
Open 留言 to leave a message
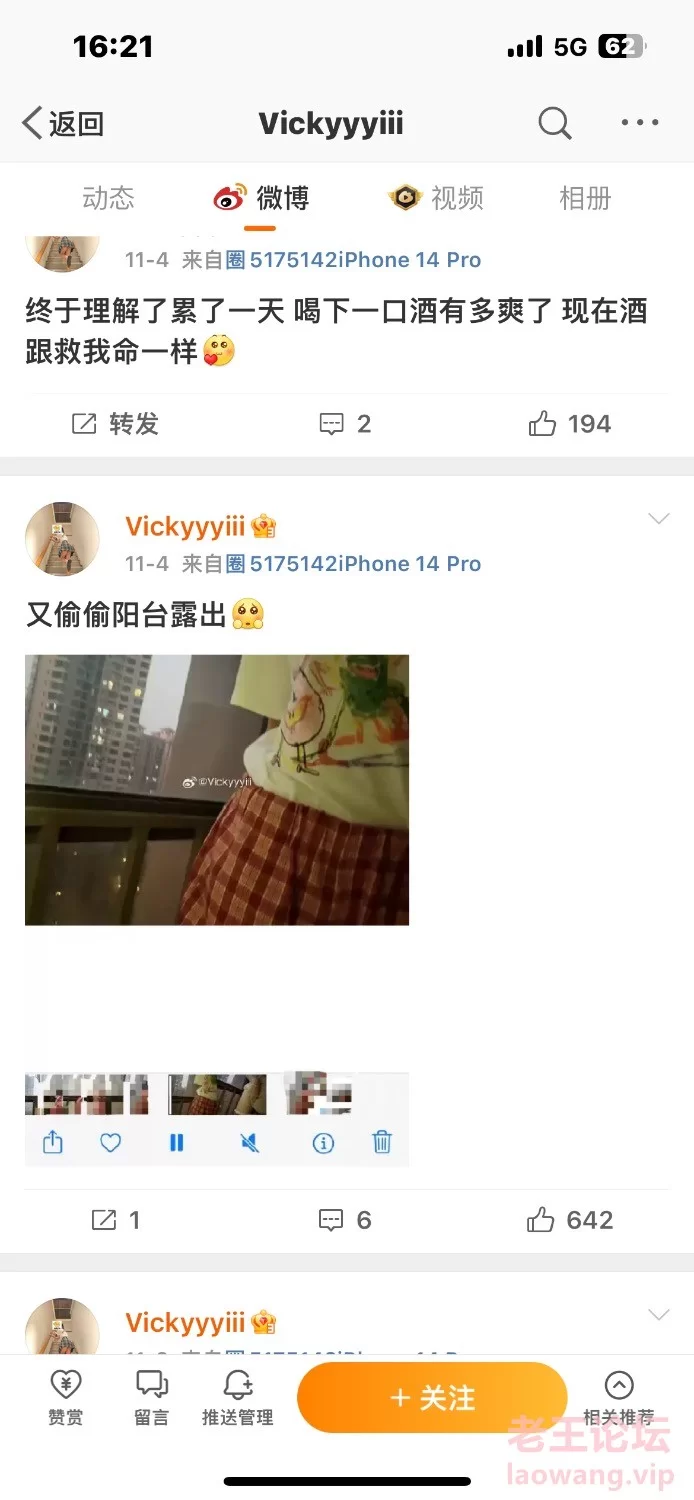(152, 1397)
